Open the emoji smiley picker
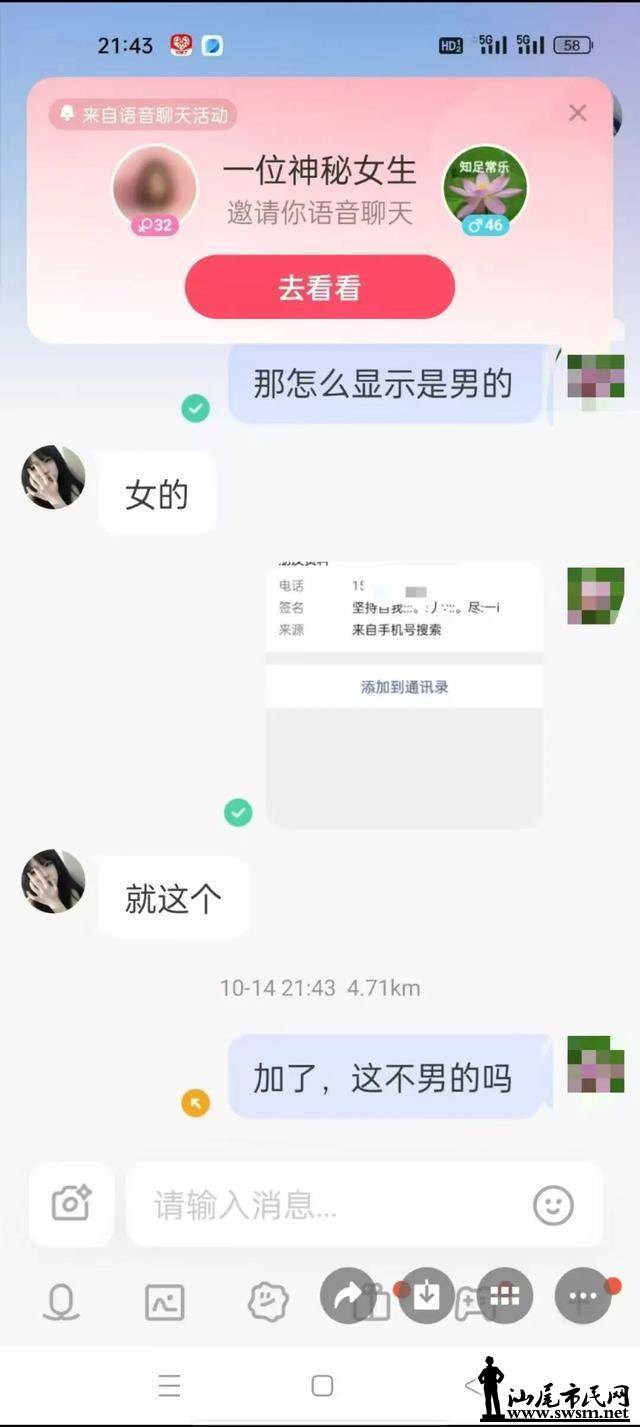 [x=553, y=1205]
